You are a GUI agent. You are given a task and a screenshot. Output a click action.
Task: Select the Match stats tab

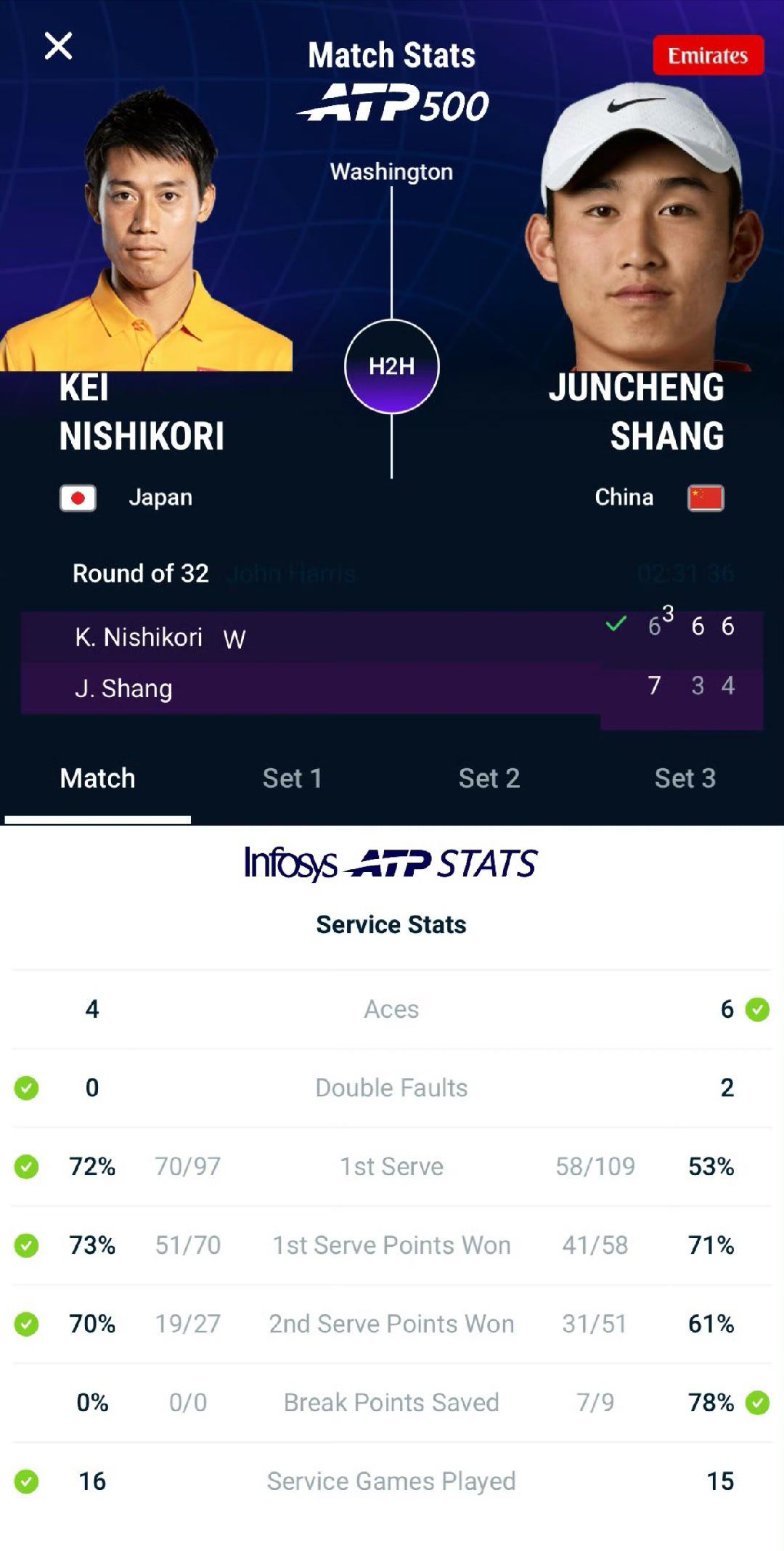[x=97, y=778]
